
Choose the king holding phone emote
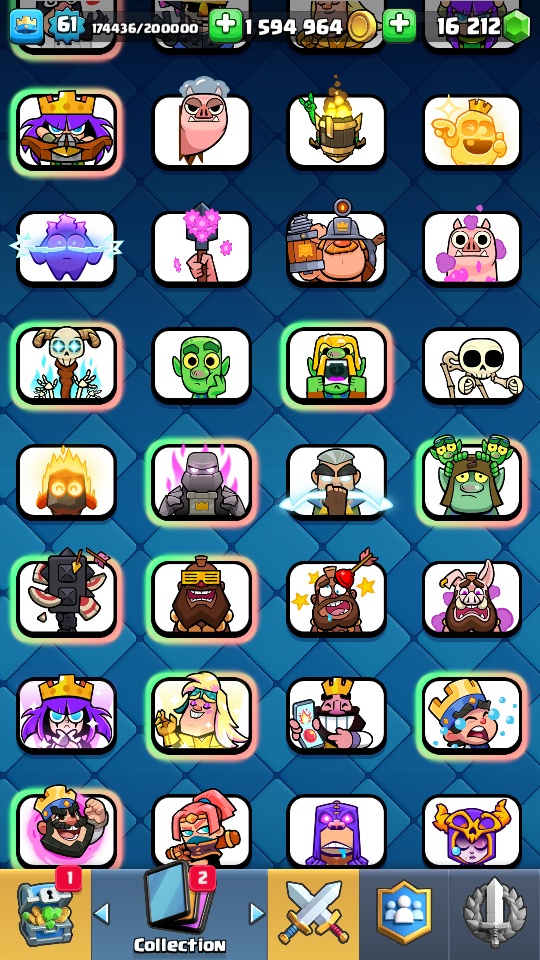(336, 715)
